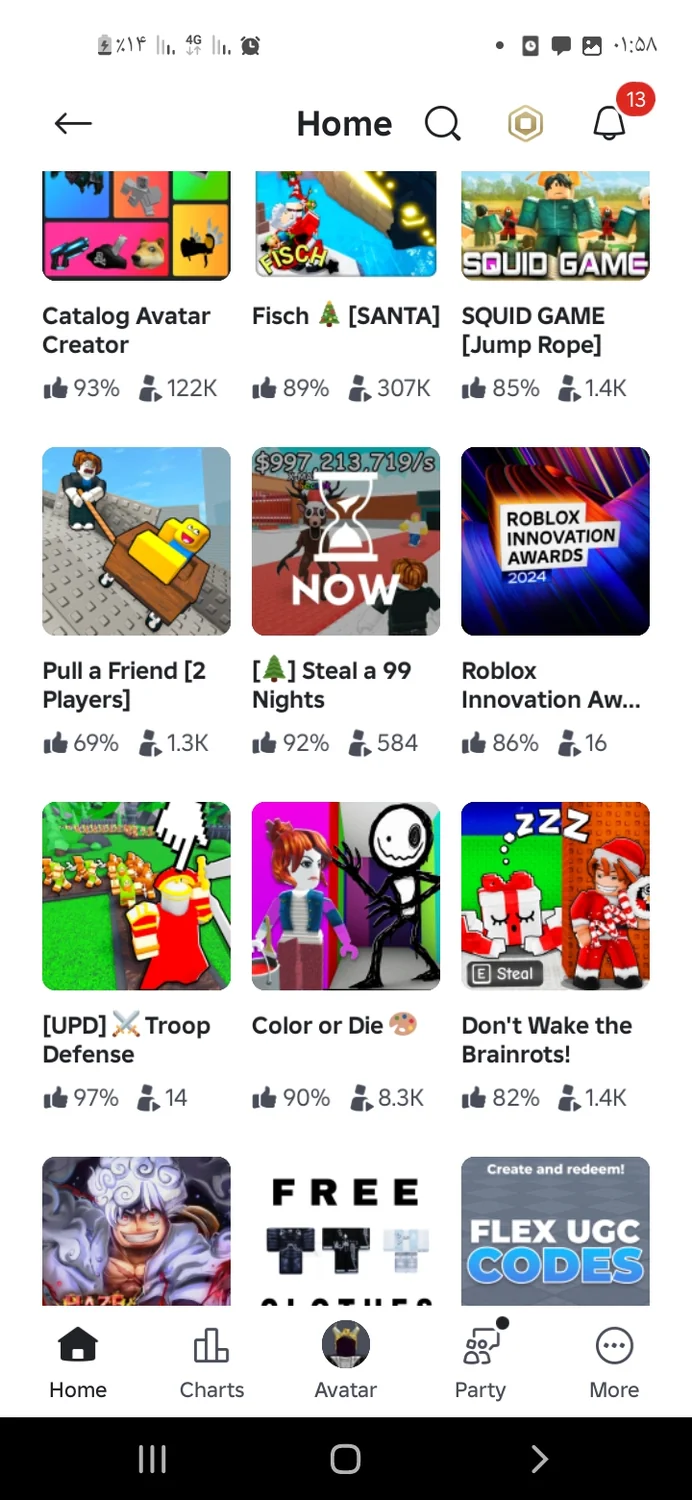This screenshot has height=1500, width=692.
Task: Open the Flex UGC Codes tile
Action: click(555, 1232)
